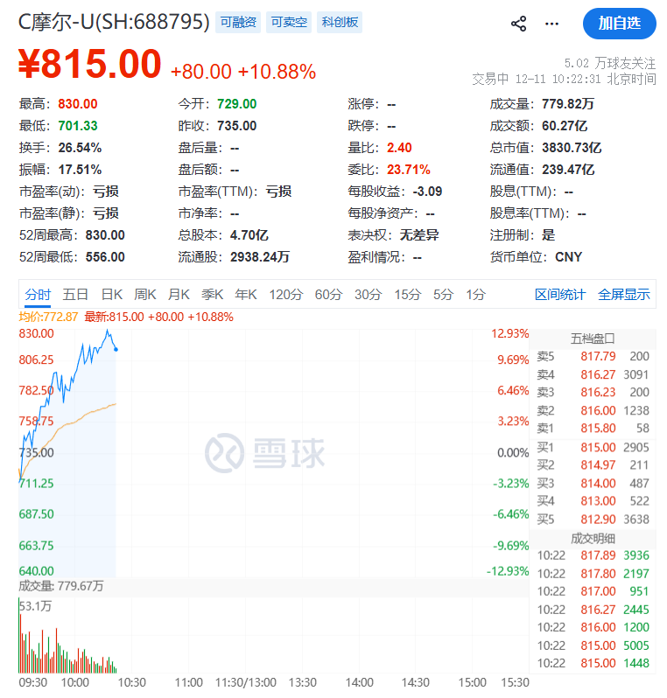View the 年K chart

[246, 294]
